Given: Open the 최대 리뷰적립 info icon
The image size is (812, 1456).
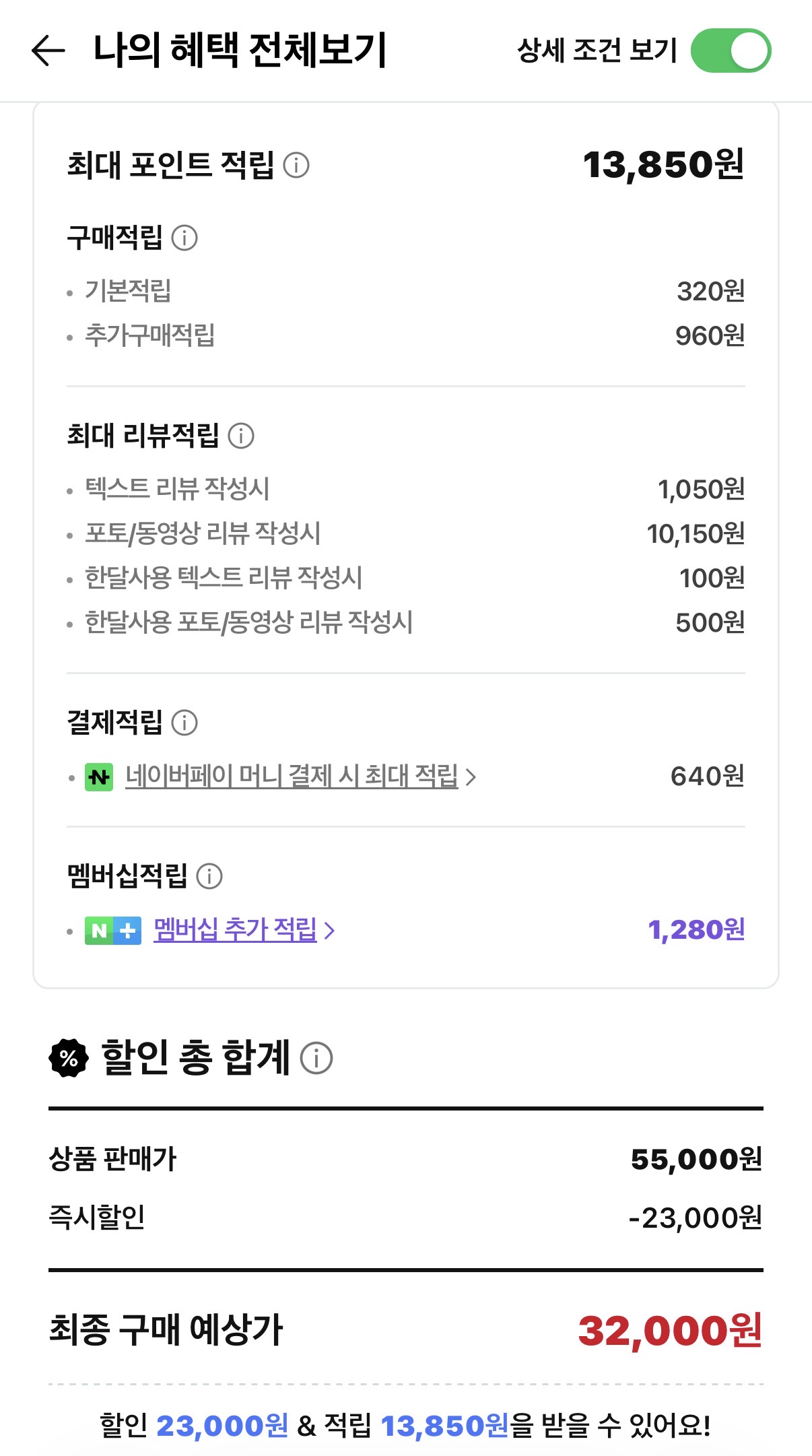Looking at the screenshot, I should coord(242,436).
